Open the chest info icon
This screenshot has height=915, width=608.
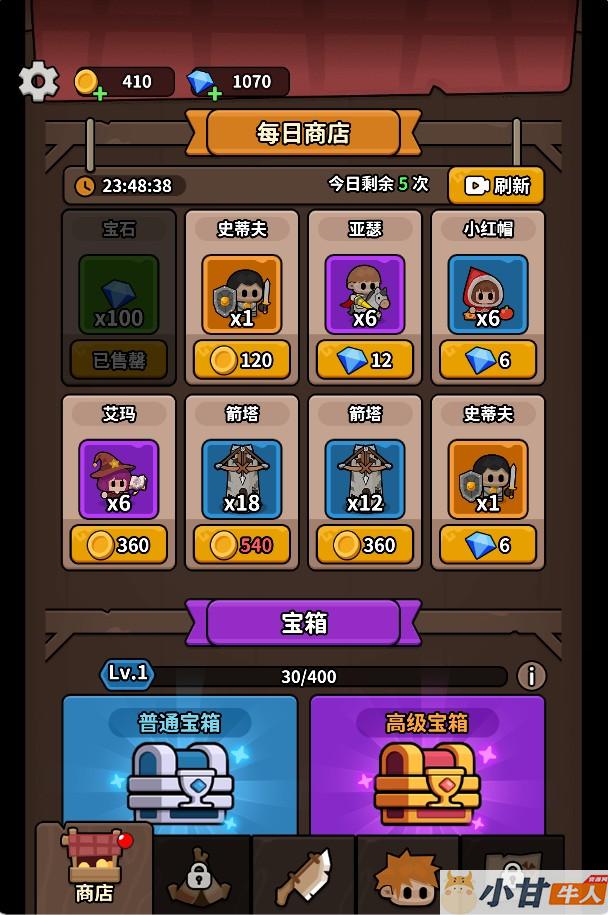[x=531, y=676]
